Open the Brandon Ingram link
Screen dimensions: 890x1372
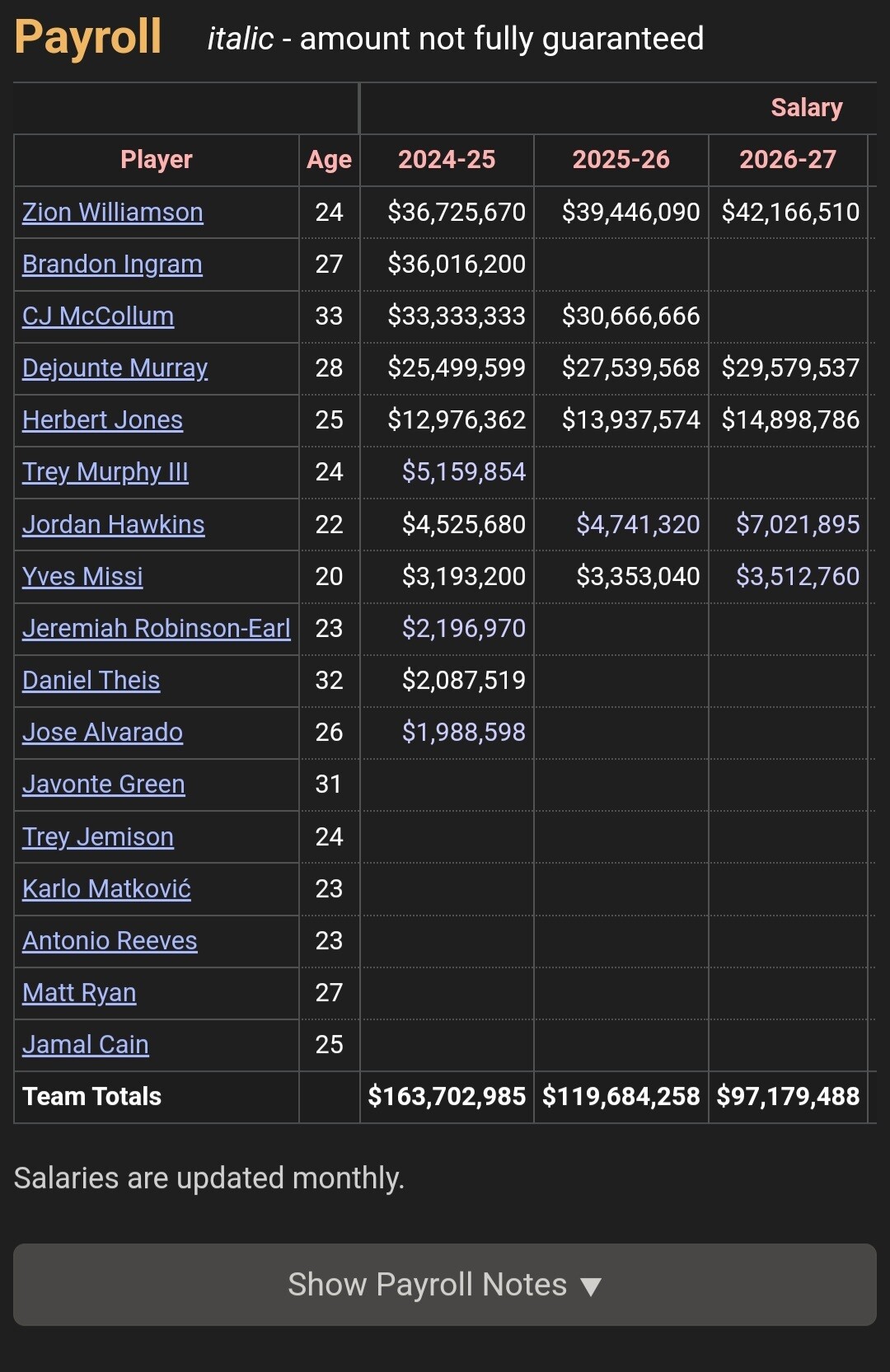pyautogui.click(x=112, y=265)
